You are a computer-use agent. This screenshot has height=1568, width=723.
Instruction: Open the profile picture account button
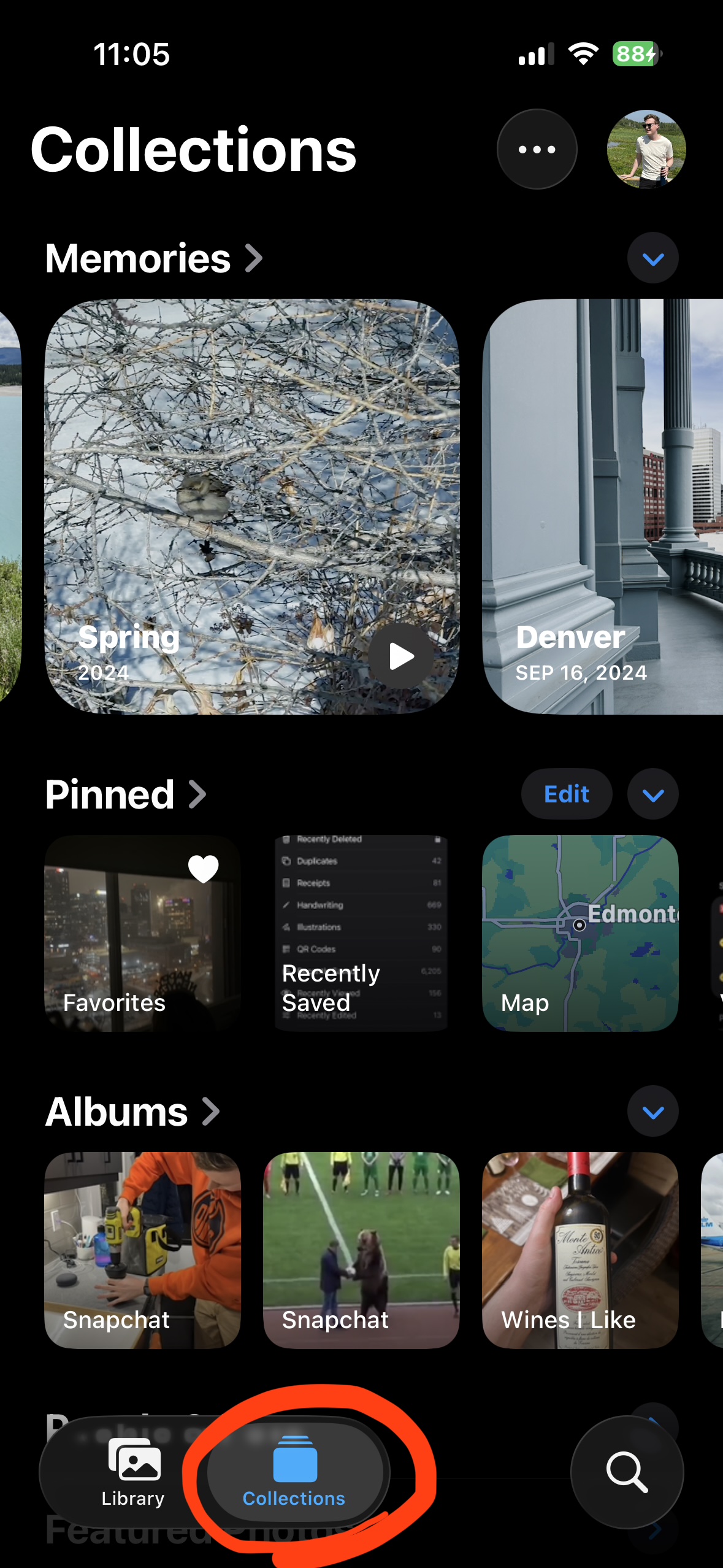(646, 149)
